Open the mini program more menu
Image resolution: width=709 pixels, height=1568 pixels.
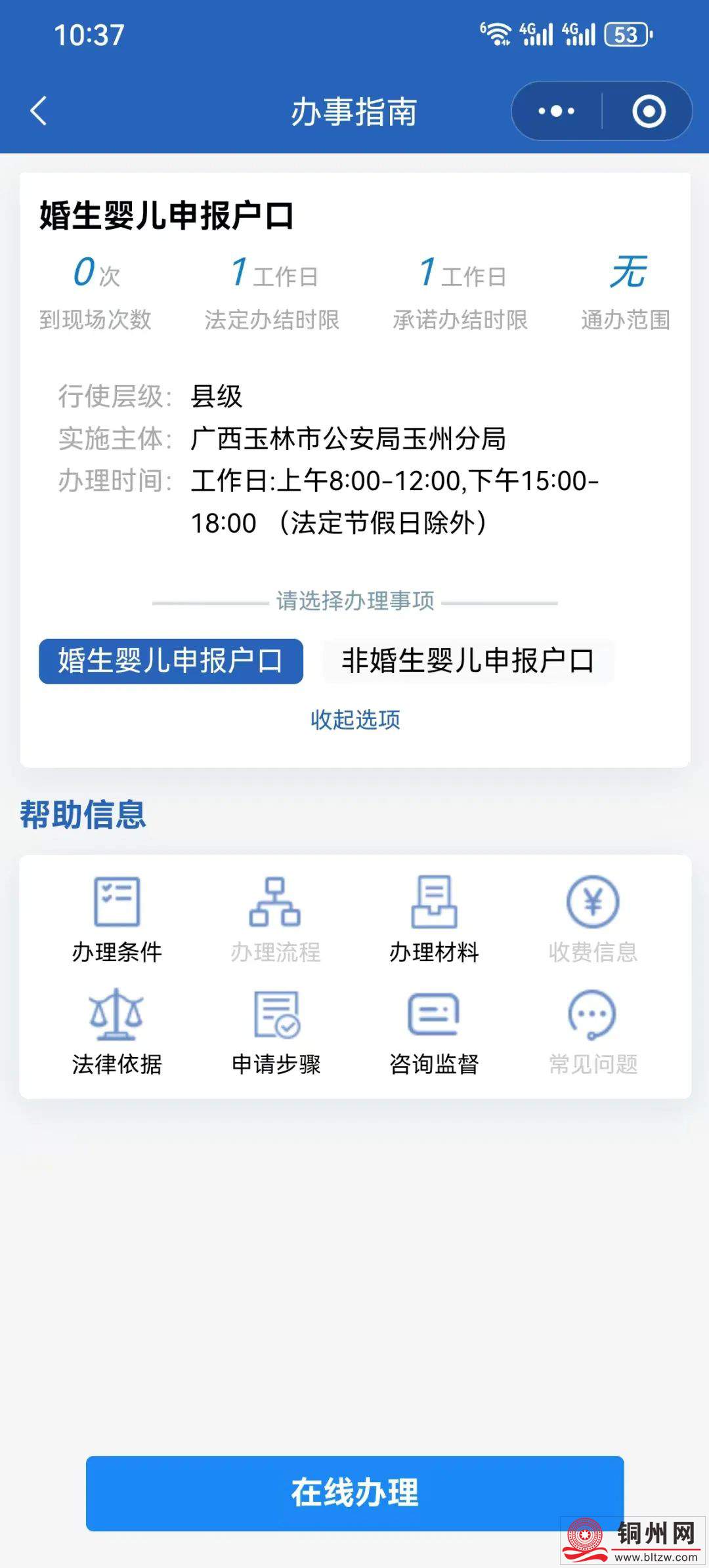pyautogui.click(x=556, y=111)
